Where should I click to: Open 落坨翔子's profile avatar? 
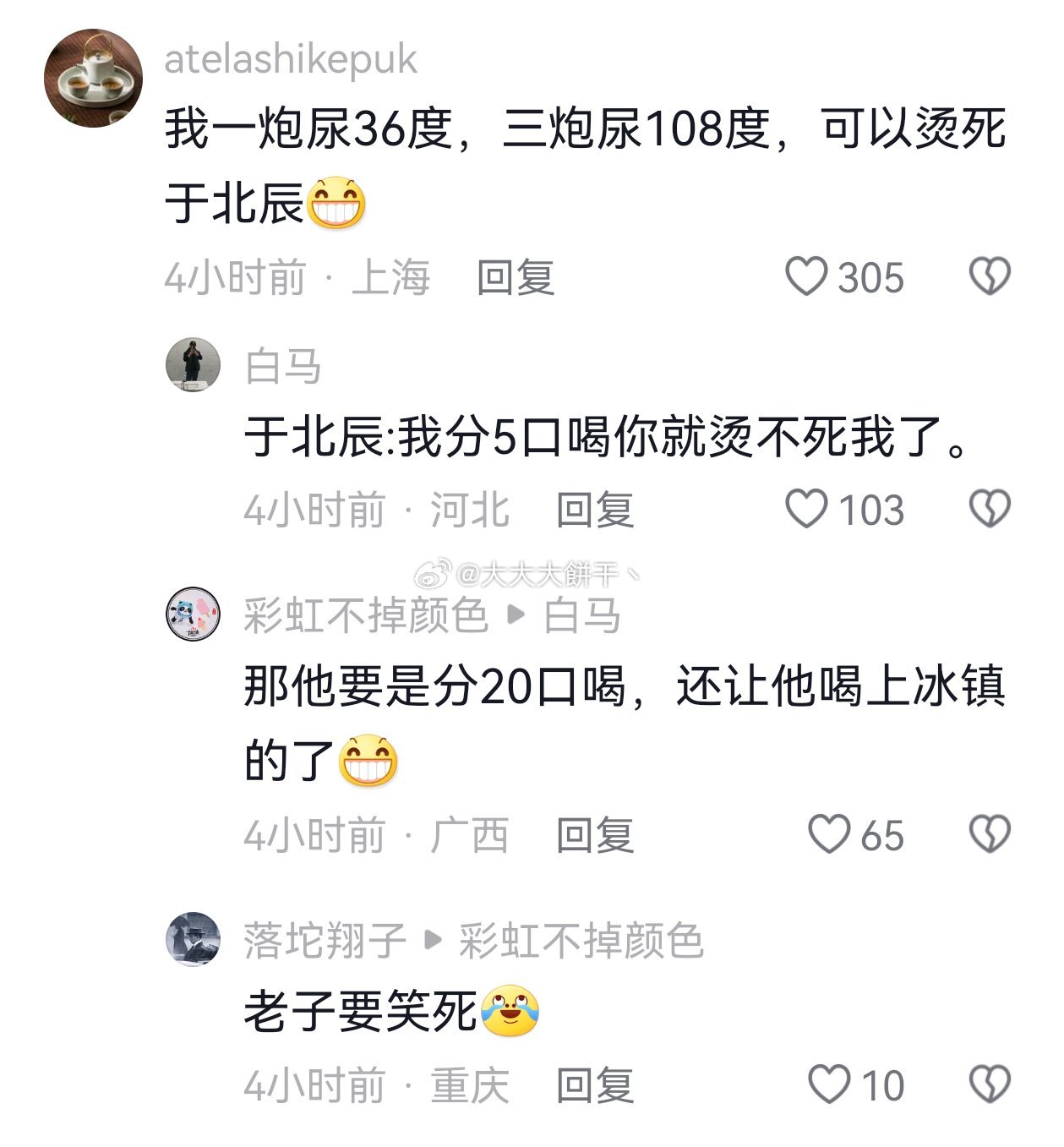coord(194,939)
